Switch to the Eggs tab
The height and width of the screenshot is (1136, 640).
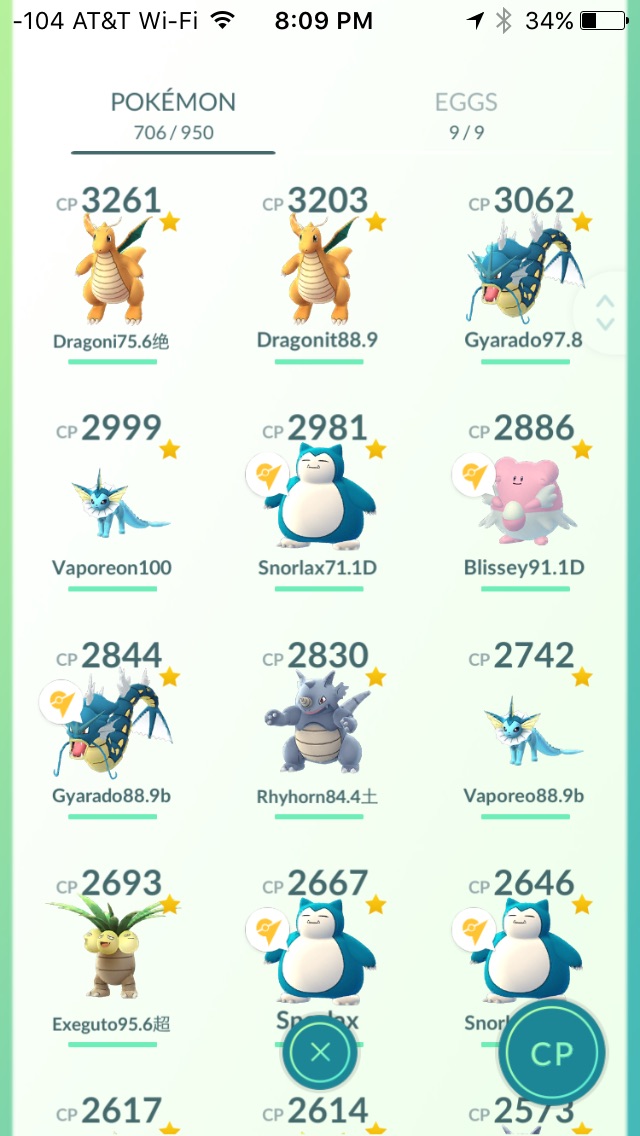pos(466,115)
